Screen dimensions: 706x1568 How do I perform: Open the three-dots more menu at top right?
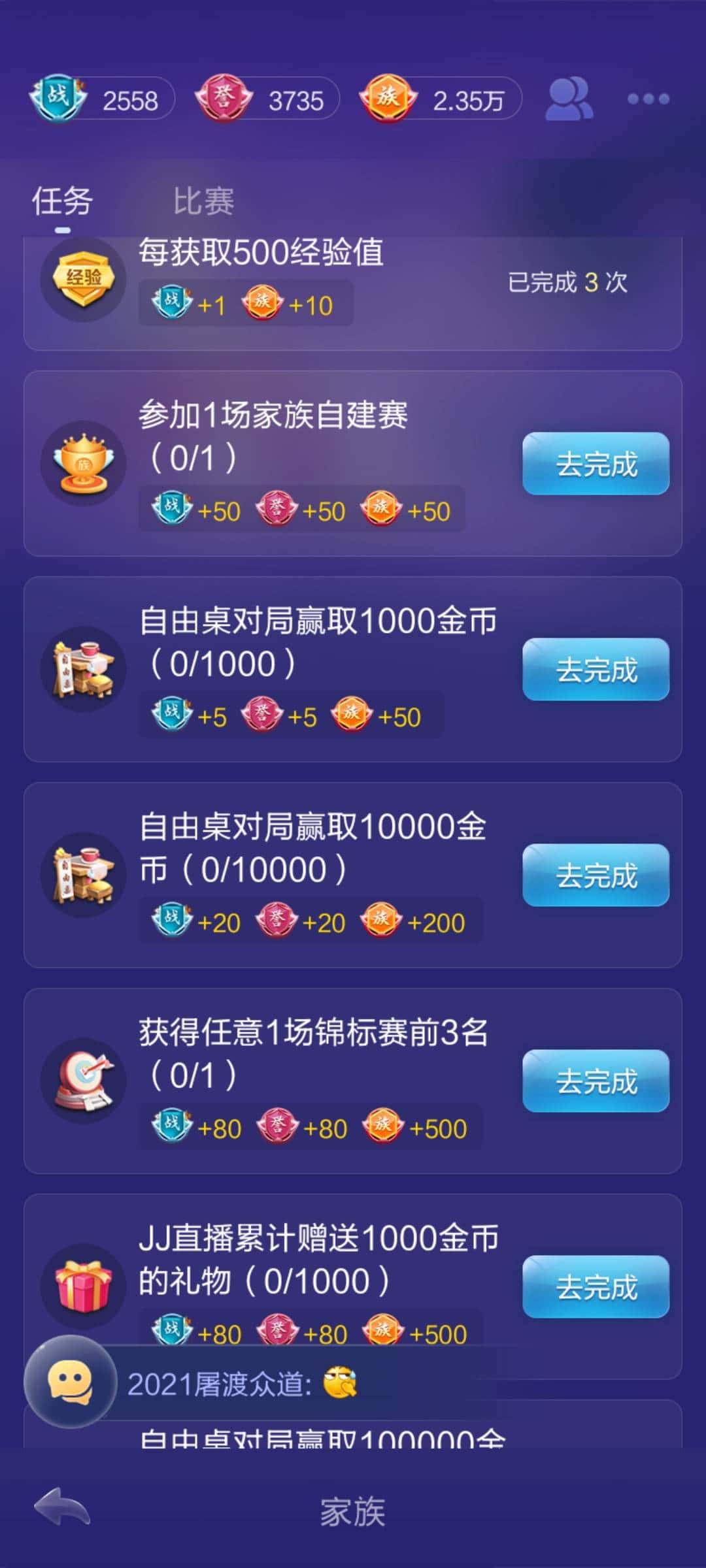click(x=647, y=99)
